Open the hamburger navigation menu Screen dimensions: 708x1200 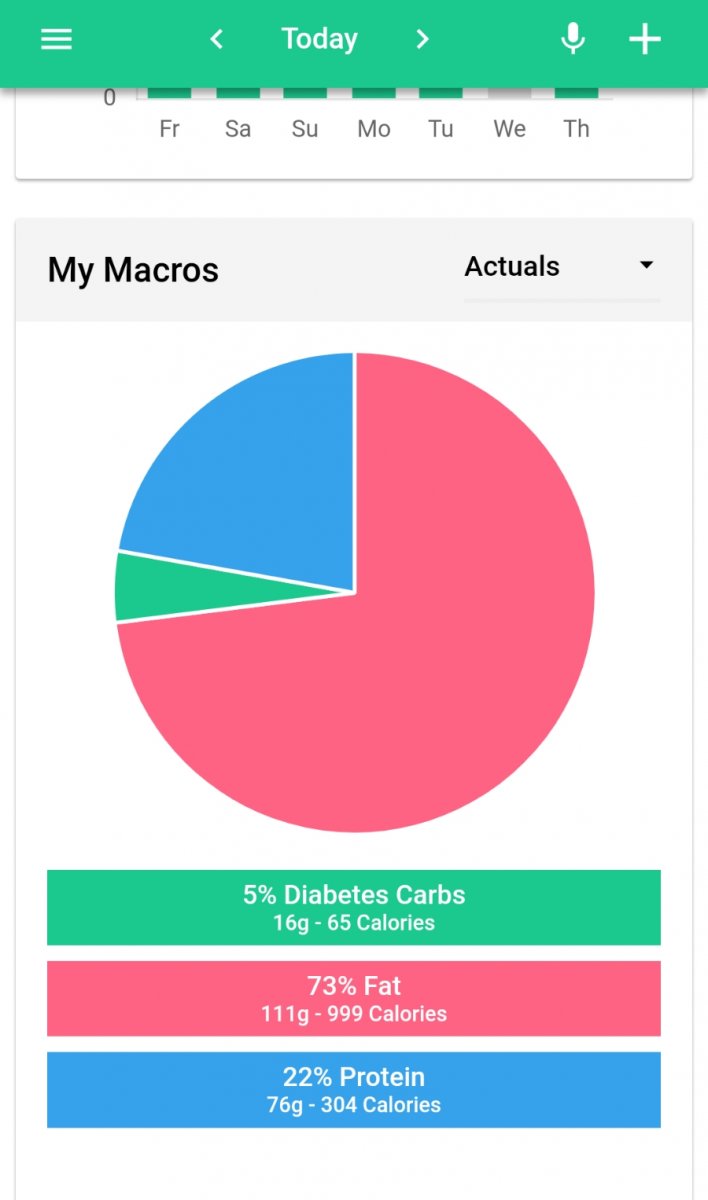pyautogui.click(x=56, y=40)
